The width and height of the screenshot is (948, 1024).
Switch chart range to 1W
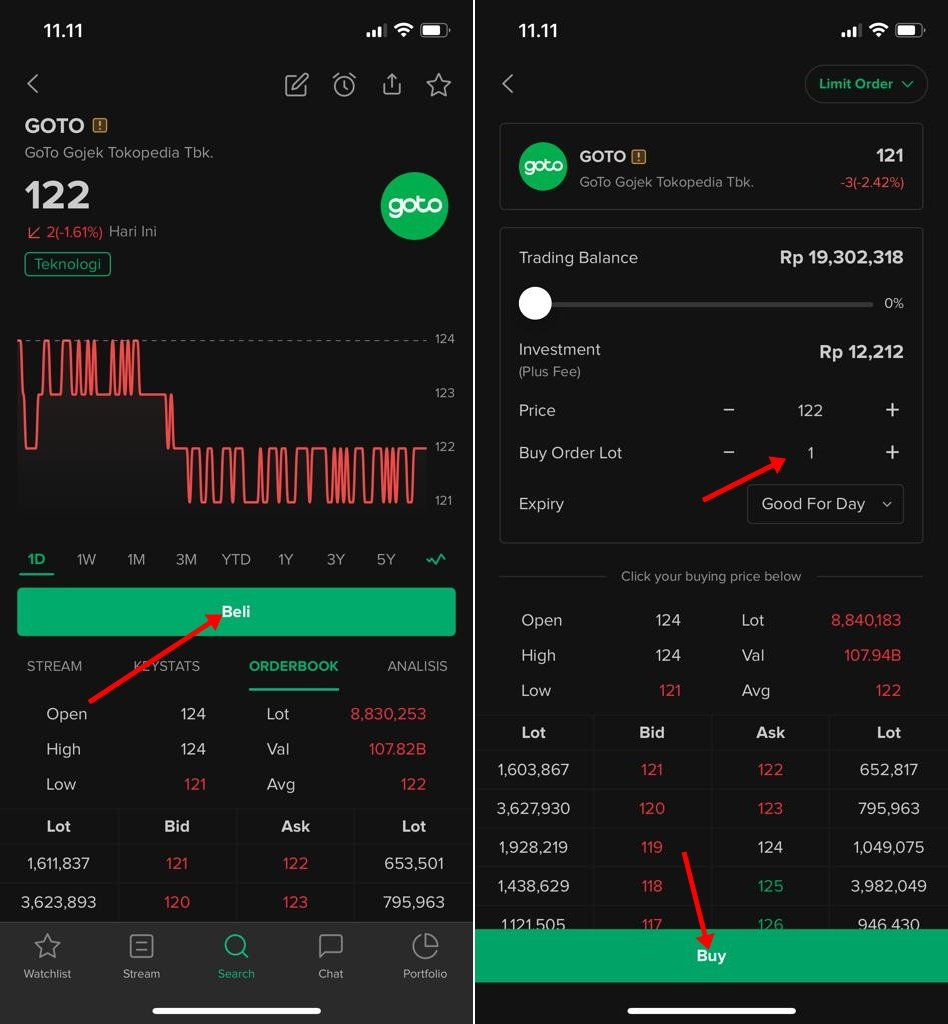pos(86,560)
